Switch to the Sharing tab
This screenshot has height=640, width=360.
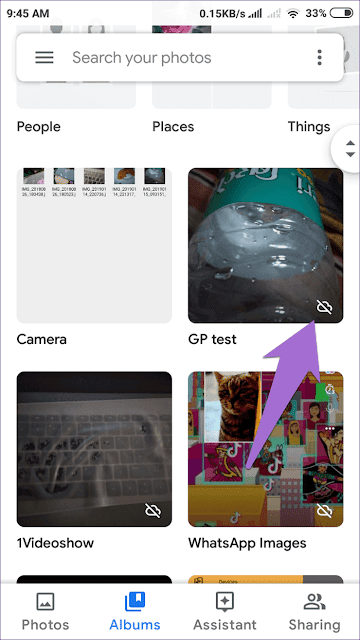(315, 611)
